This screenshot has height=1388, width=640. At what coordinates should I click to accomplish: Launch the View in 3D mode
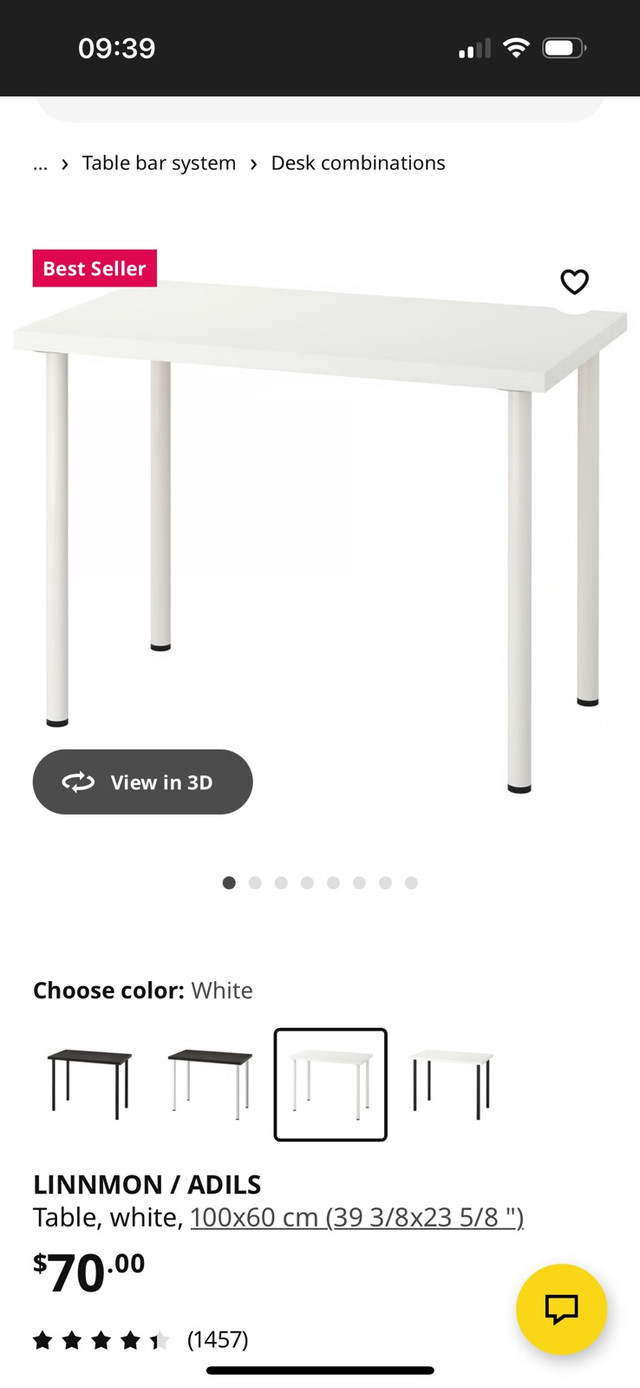(x=143, y=782)
